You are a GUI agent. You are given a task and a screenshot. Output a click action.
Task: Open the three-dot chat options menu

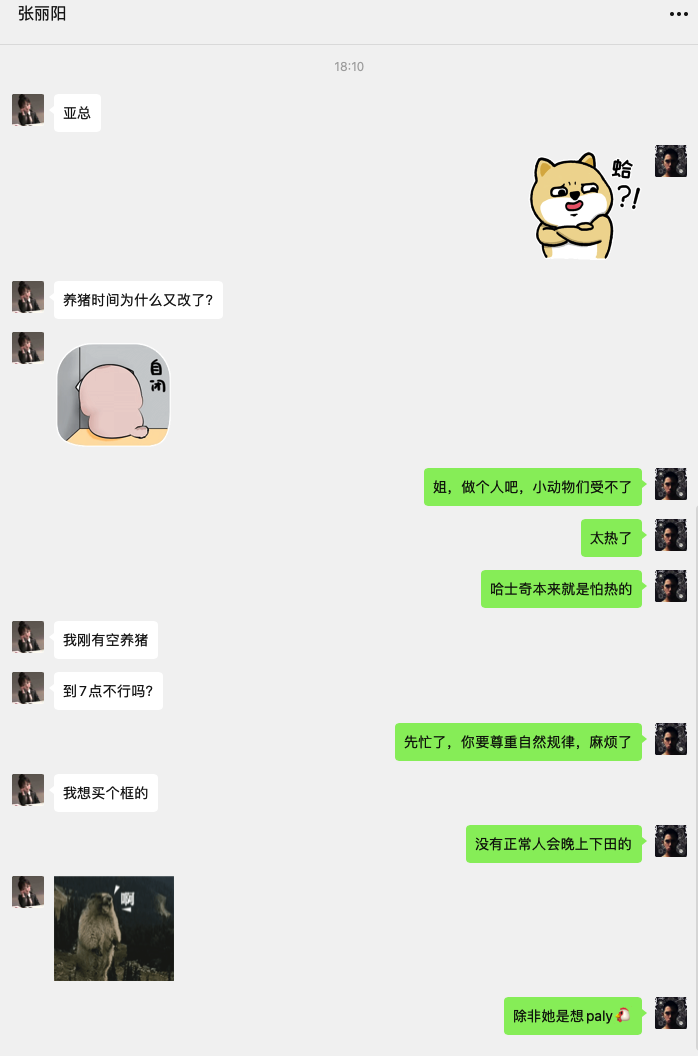[x=678, y=14]
